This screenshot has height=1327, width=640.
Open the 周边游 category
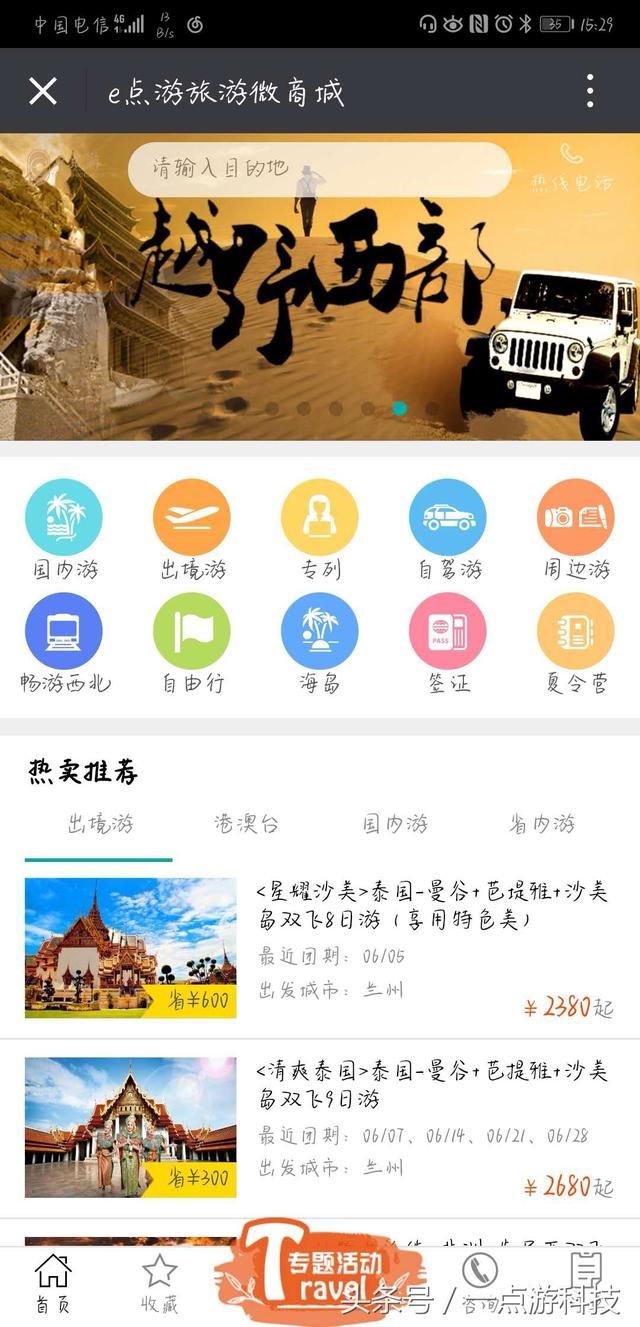pos(576,518)
